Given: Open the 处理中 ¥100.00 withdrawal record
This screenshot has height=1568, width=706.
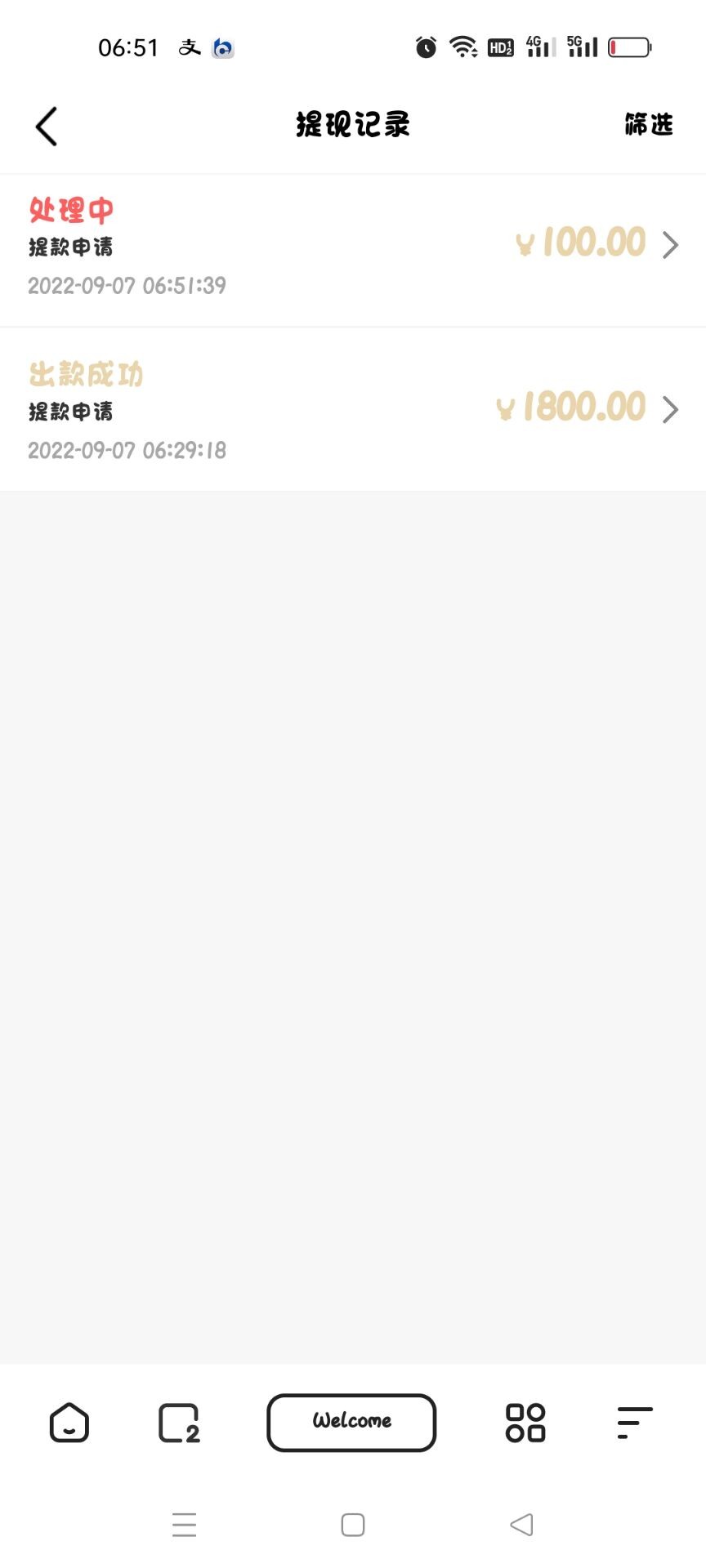Looking at the screenshot, I should pos(353,247).
